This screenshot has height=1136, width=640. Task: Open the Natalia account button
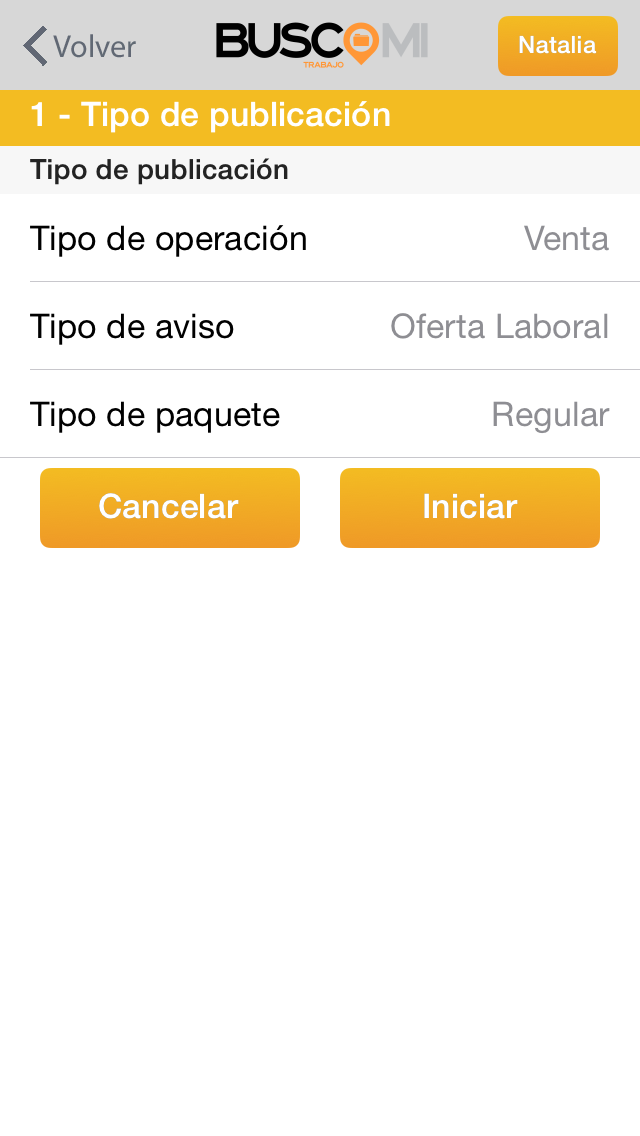pos(557,46)
